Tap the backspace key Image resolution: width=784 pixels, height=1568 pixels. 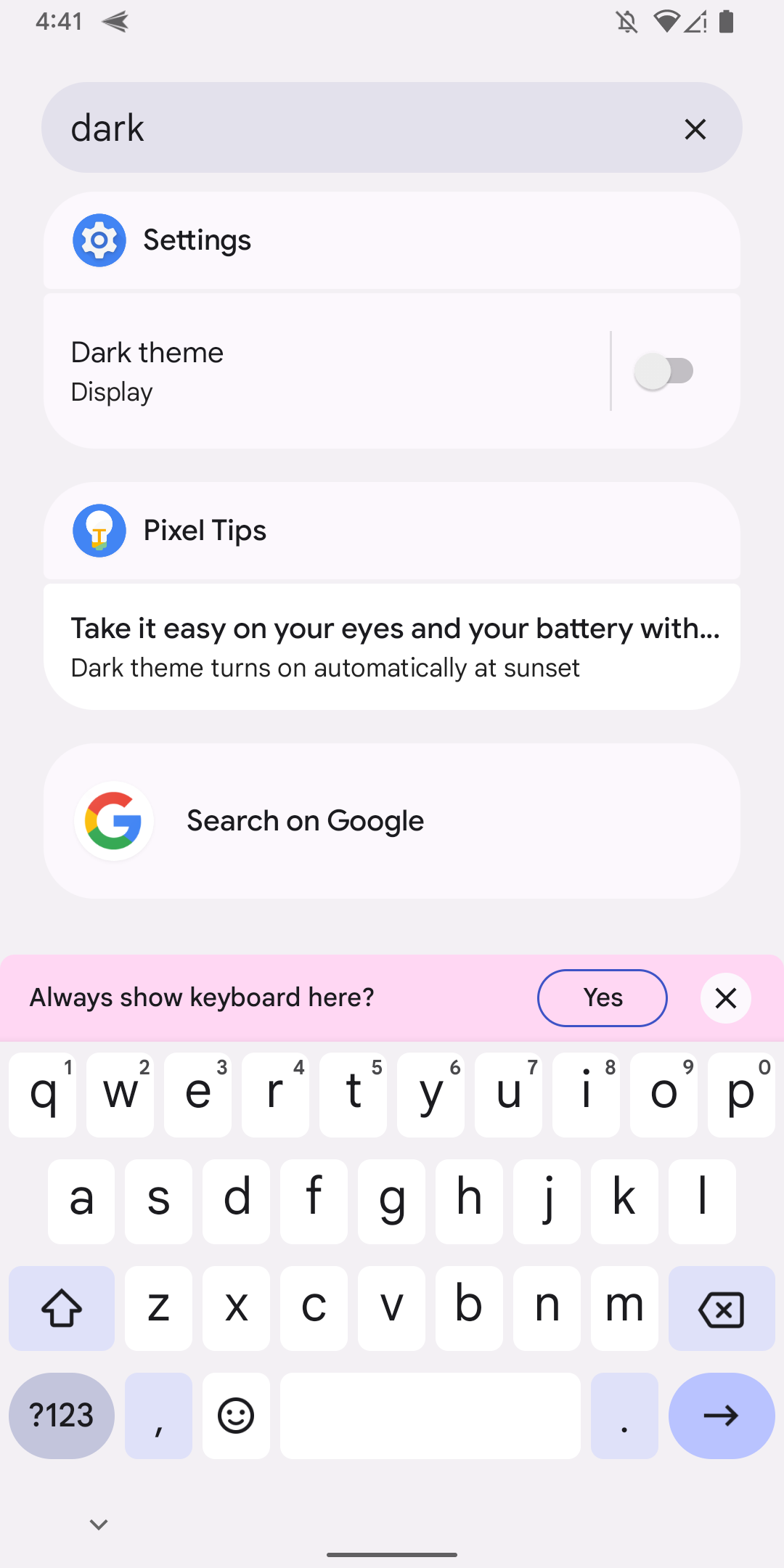pyautogui.click(x=721, y=1309)
